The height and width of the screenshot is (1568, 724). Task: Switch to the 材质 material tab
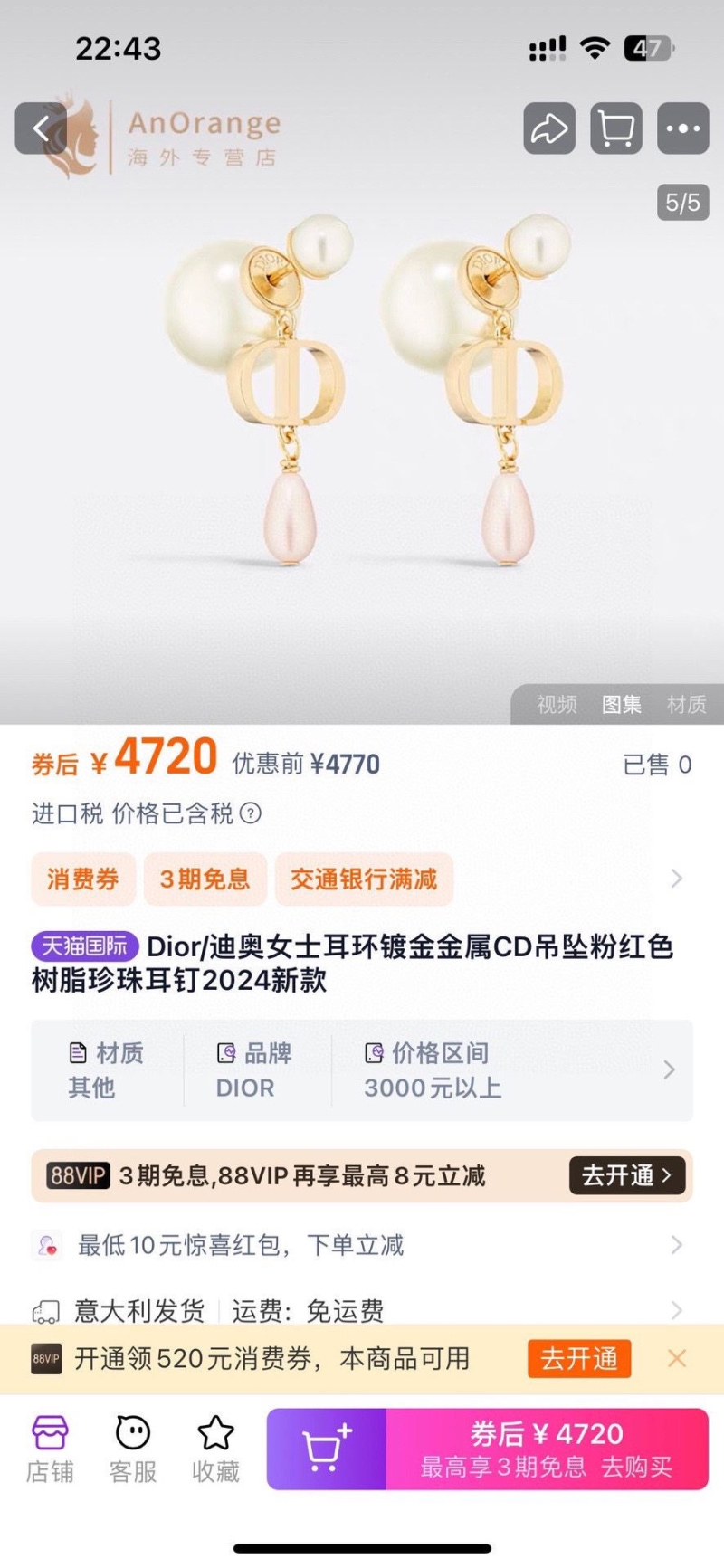point(688,705)
